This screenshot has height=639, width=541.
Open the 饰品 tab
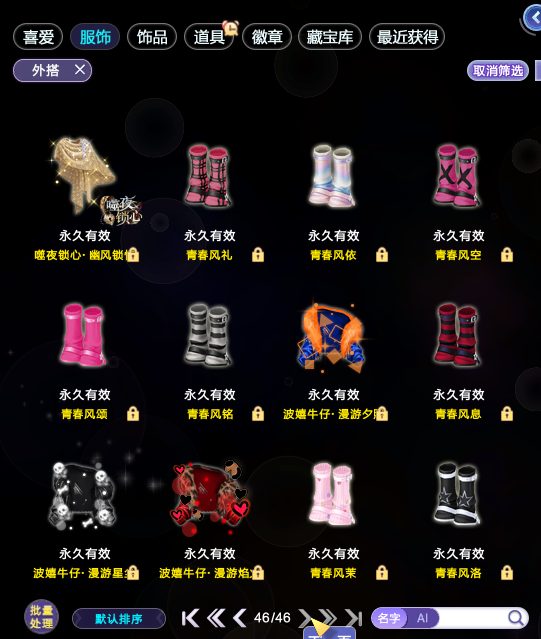(x=152, y=37)
